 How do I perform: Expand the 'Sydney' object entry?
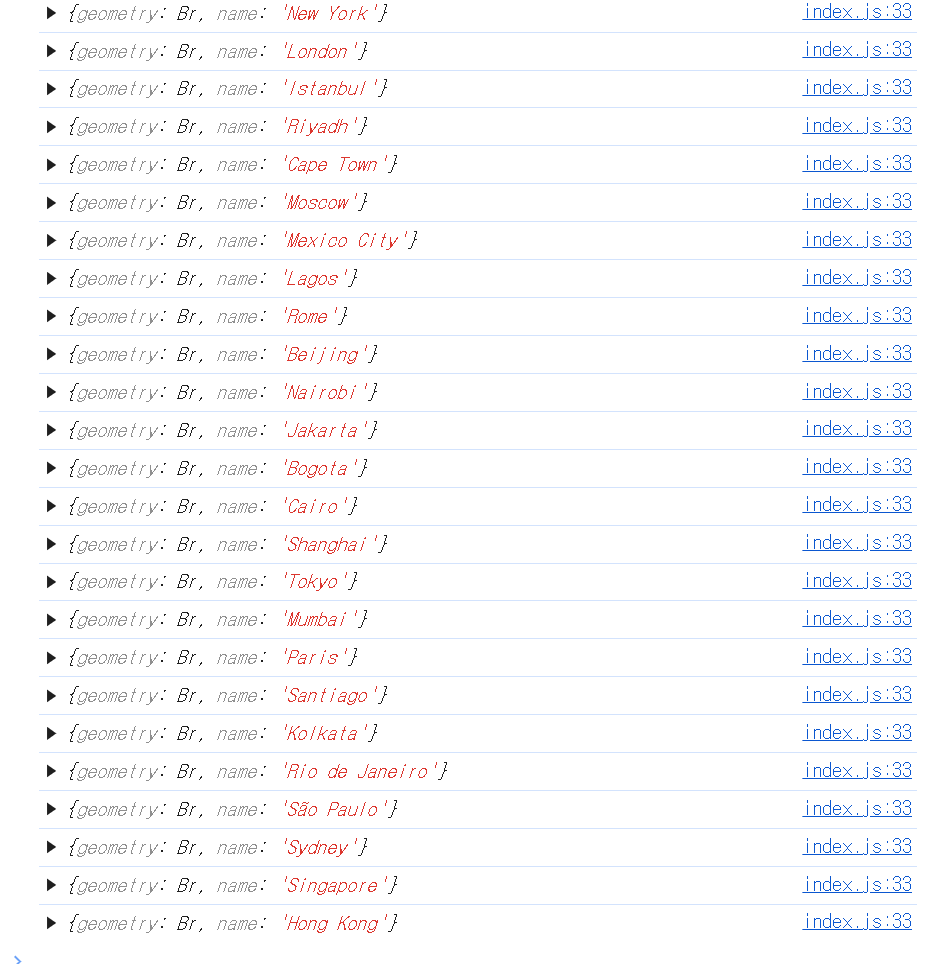51,848
